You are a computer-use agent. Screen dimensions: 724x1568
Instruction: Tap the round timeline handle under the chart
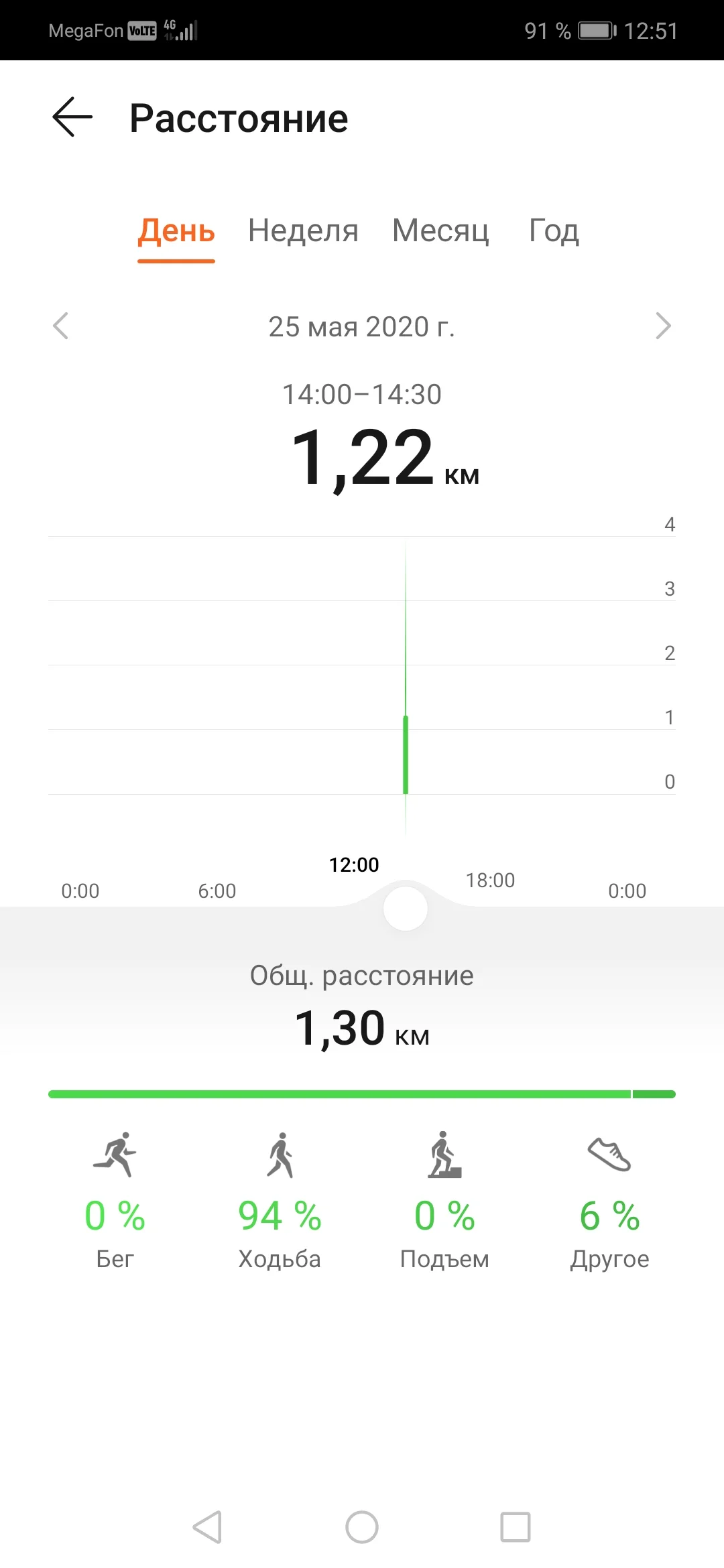click(406, 909)
